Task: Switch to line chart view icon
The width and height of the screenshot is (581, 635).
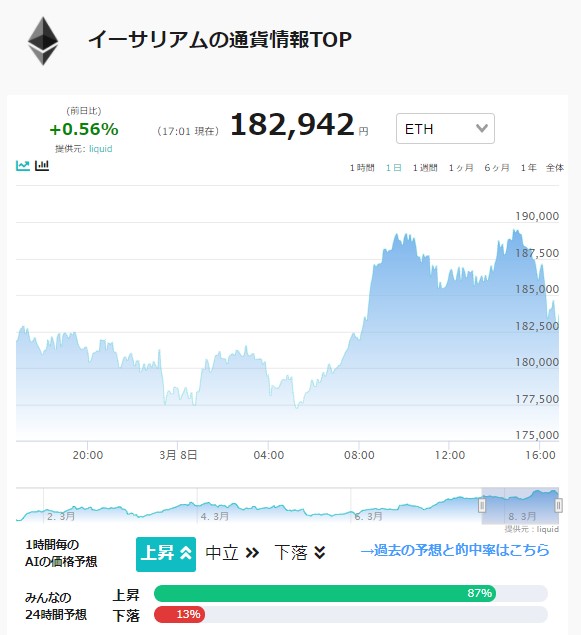Action: pos(23,165)
